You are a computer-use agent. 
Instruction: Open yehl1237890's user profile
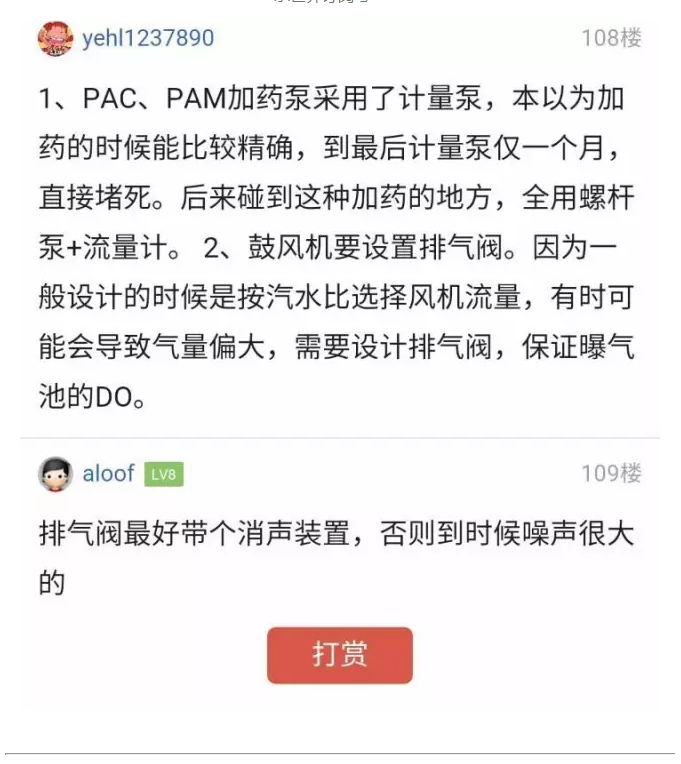pyautogui.click(x=148, y=38)
